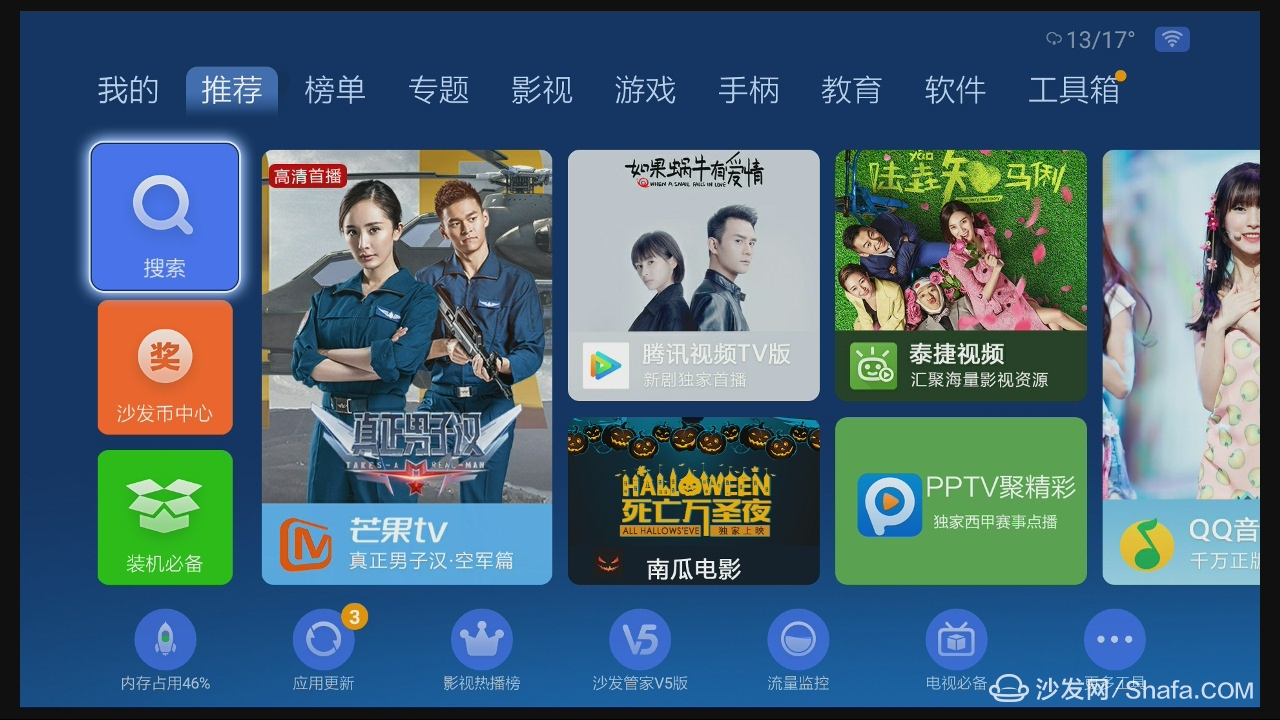The height and width of the screenshot is (720, 1280).
Task: Select the 教育 tab
Action: pos(851,90)
